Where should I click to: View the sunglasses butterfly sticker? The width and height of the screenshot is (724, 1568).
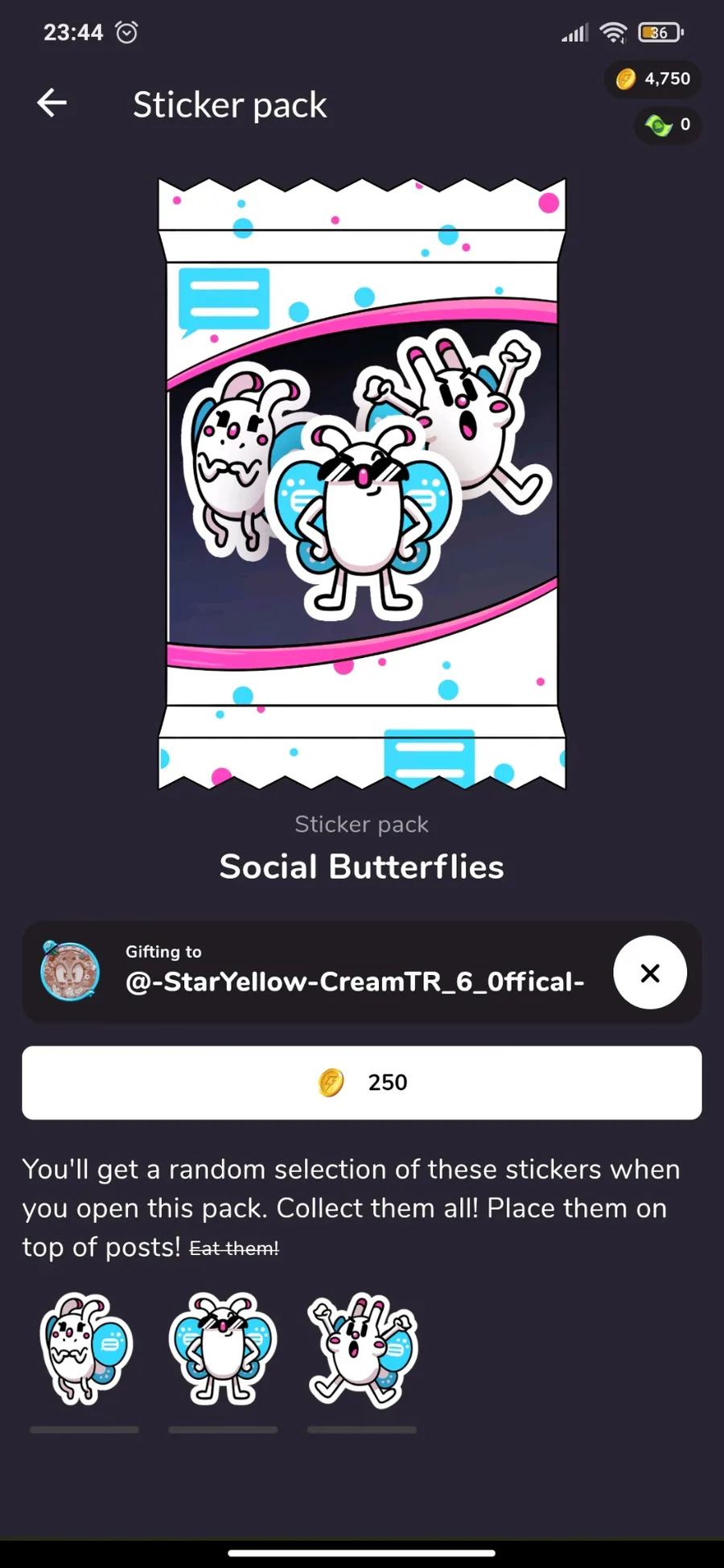[223, 1348]
